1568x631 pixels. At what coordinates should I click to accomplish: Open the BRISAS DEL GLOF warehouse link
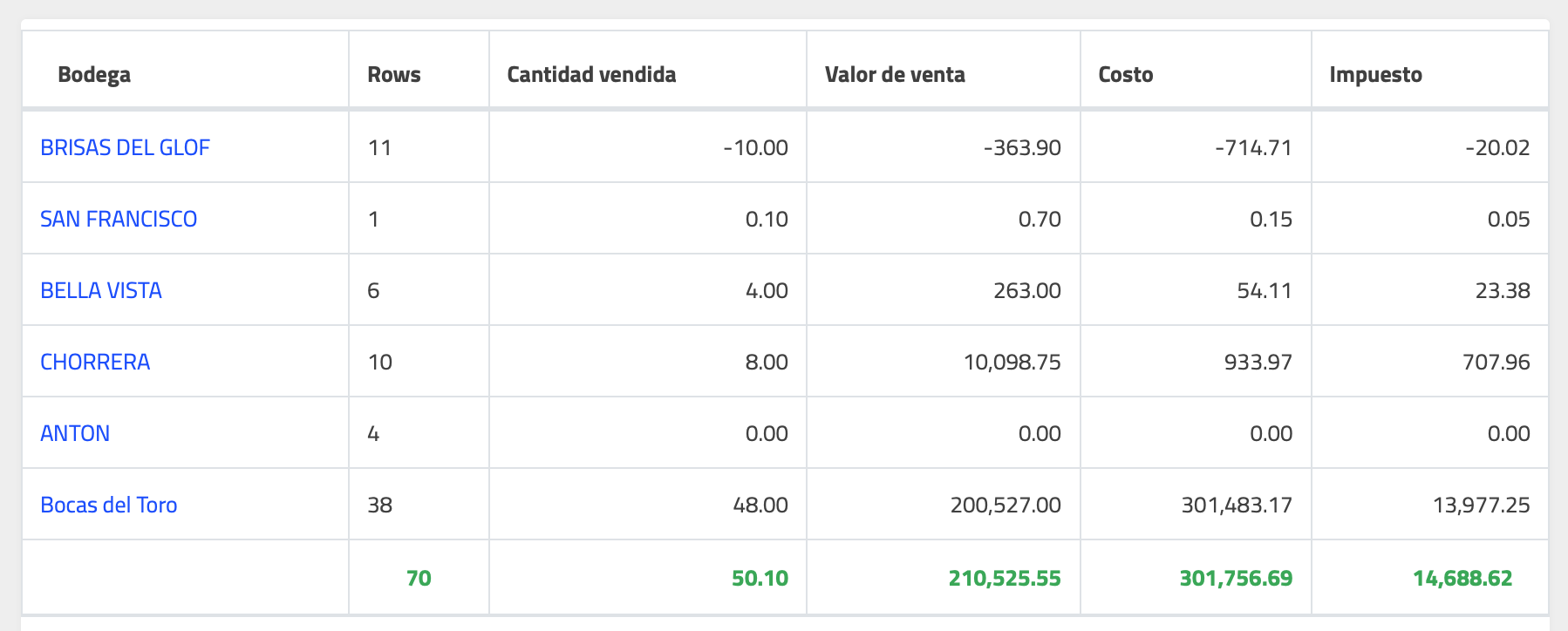125,147
